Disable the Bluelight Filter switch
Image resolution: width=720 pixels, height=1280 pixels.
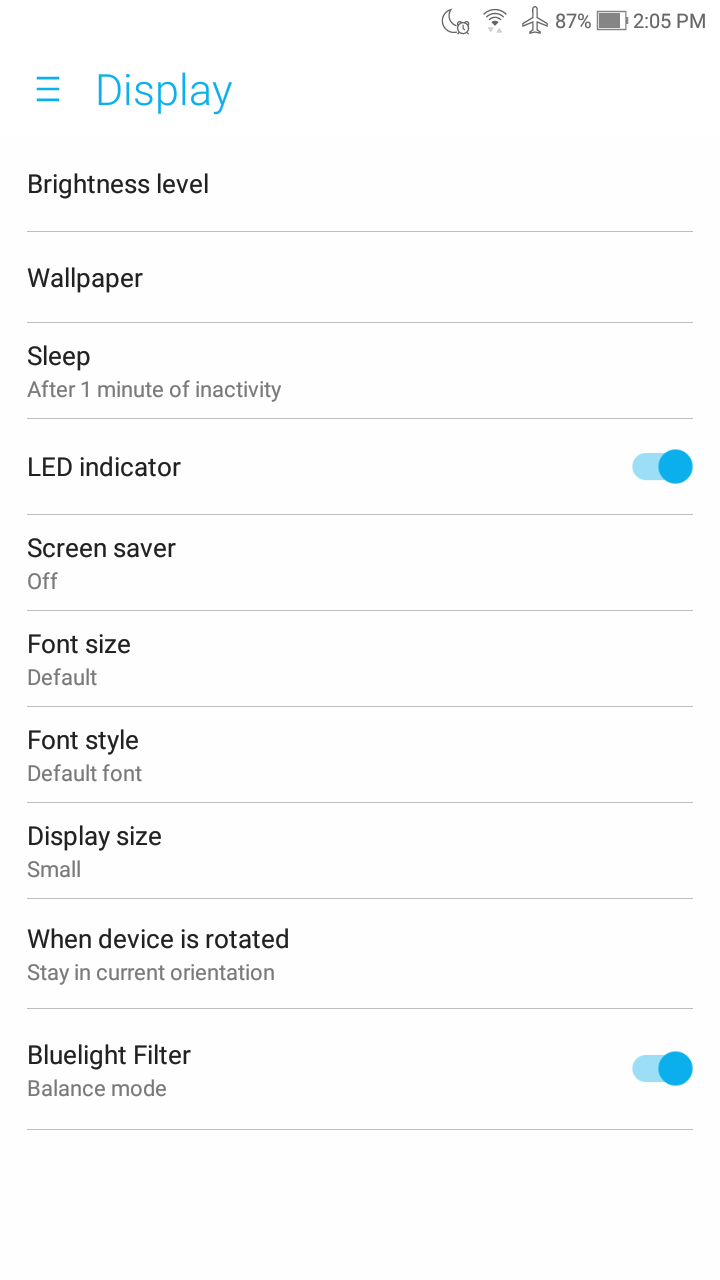[x=662, y=1069]
